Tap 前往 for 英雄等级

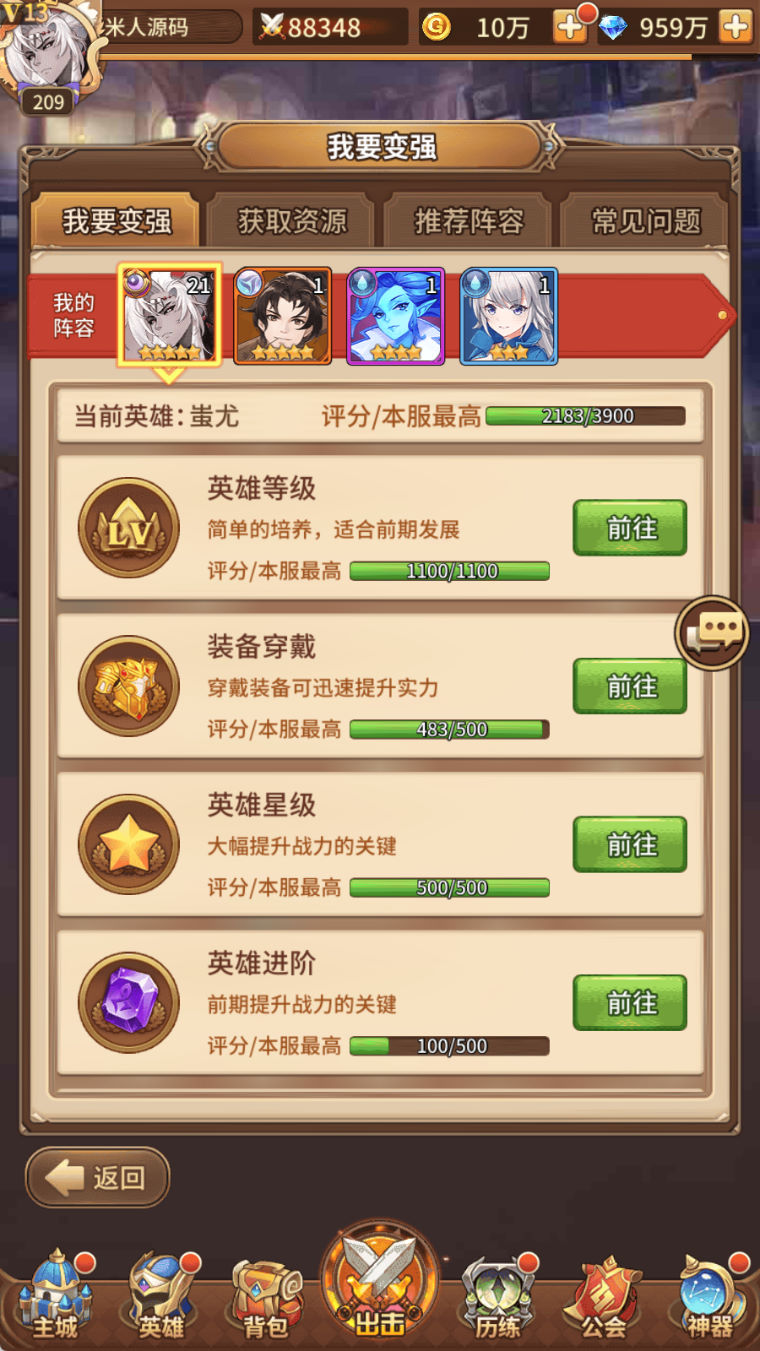629,528
